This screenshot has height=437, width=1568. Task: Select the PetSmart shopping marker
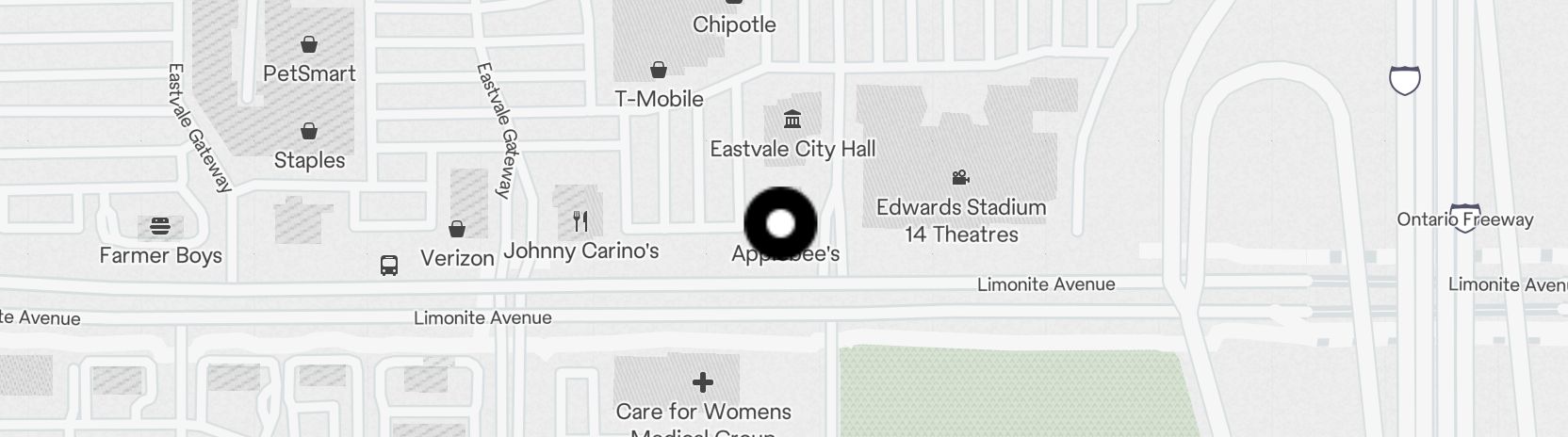pos(308,44)
